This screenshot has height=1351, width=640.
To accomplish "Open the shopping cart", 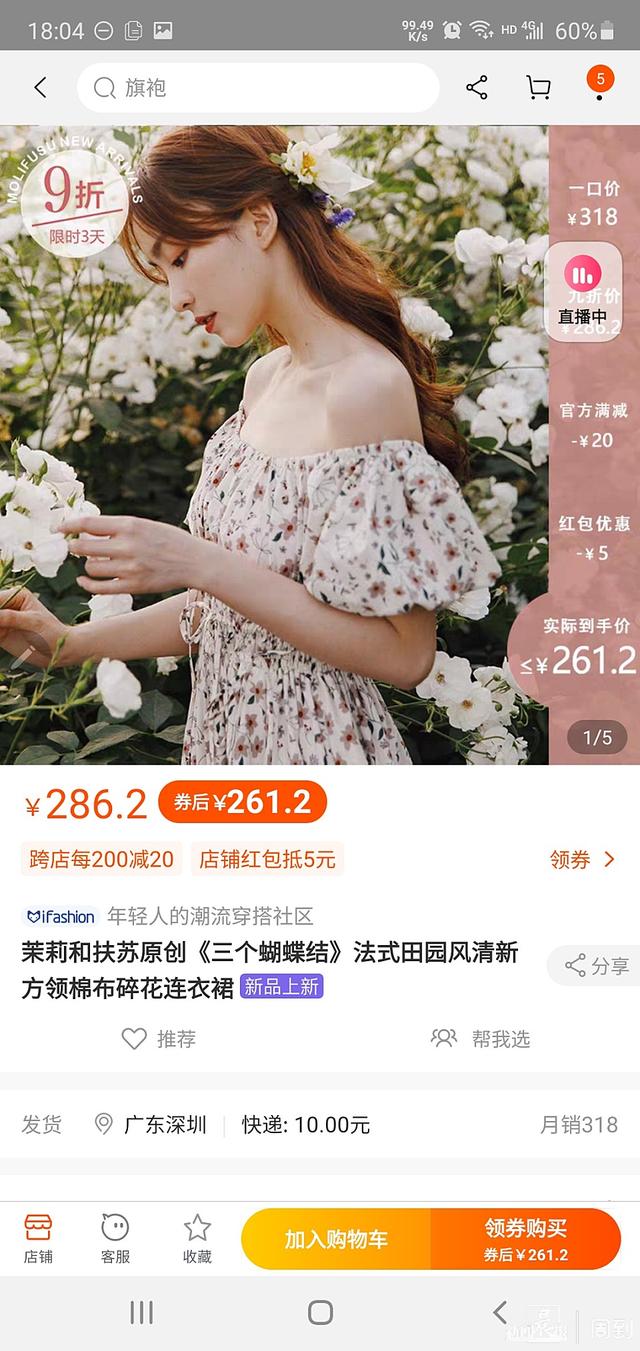I will pyautogui.click(x=538, y=88).
